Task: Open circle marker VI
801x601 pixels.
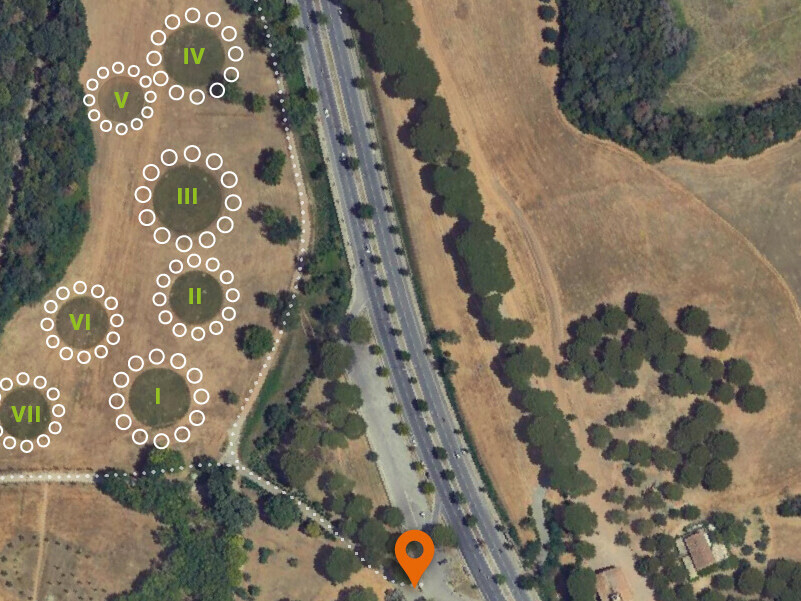Action: tap(81, 323)
